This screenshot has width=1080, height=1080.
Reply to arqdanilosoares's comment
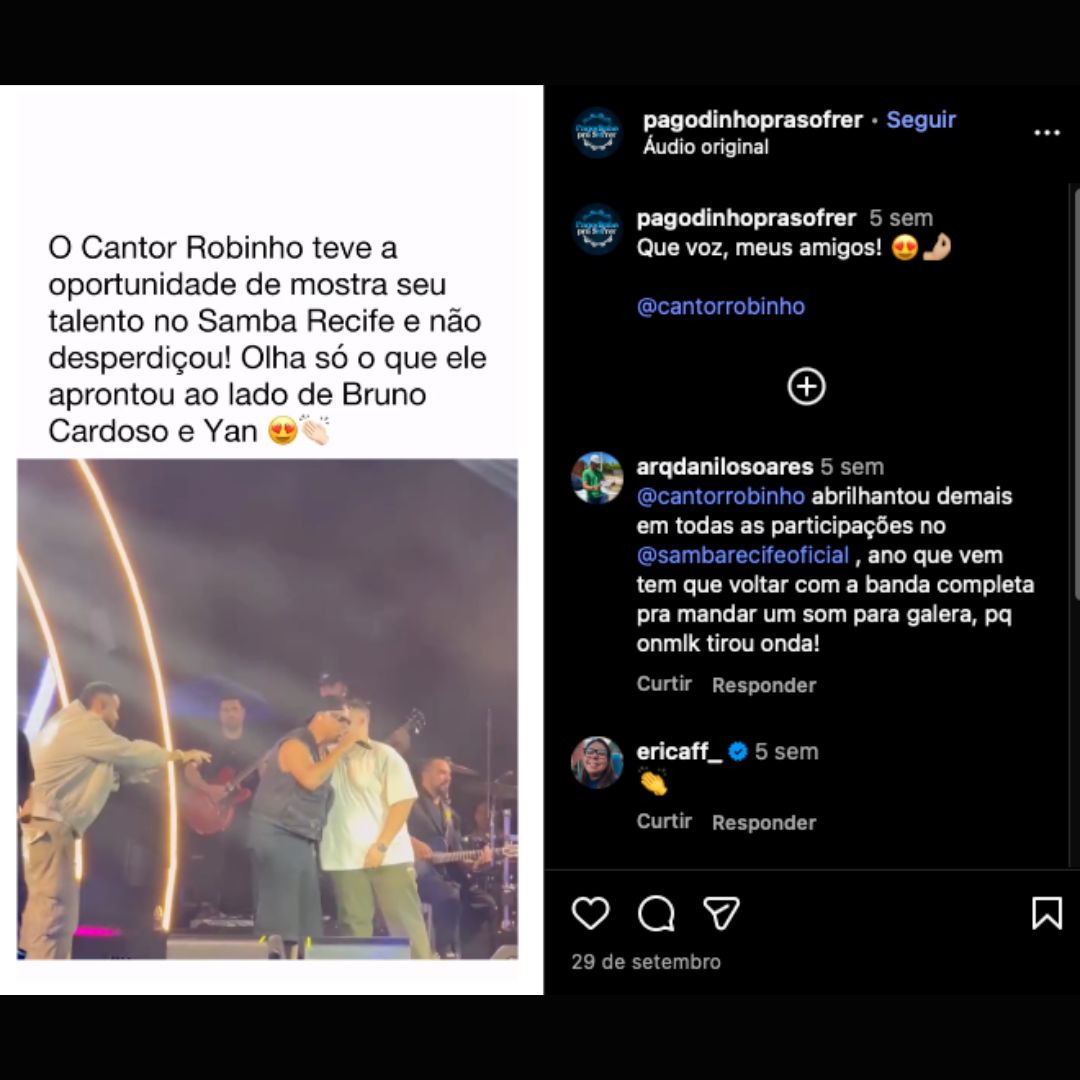pyautogui.click(x=764, y=685)
